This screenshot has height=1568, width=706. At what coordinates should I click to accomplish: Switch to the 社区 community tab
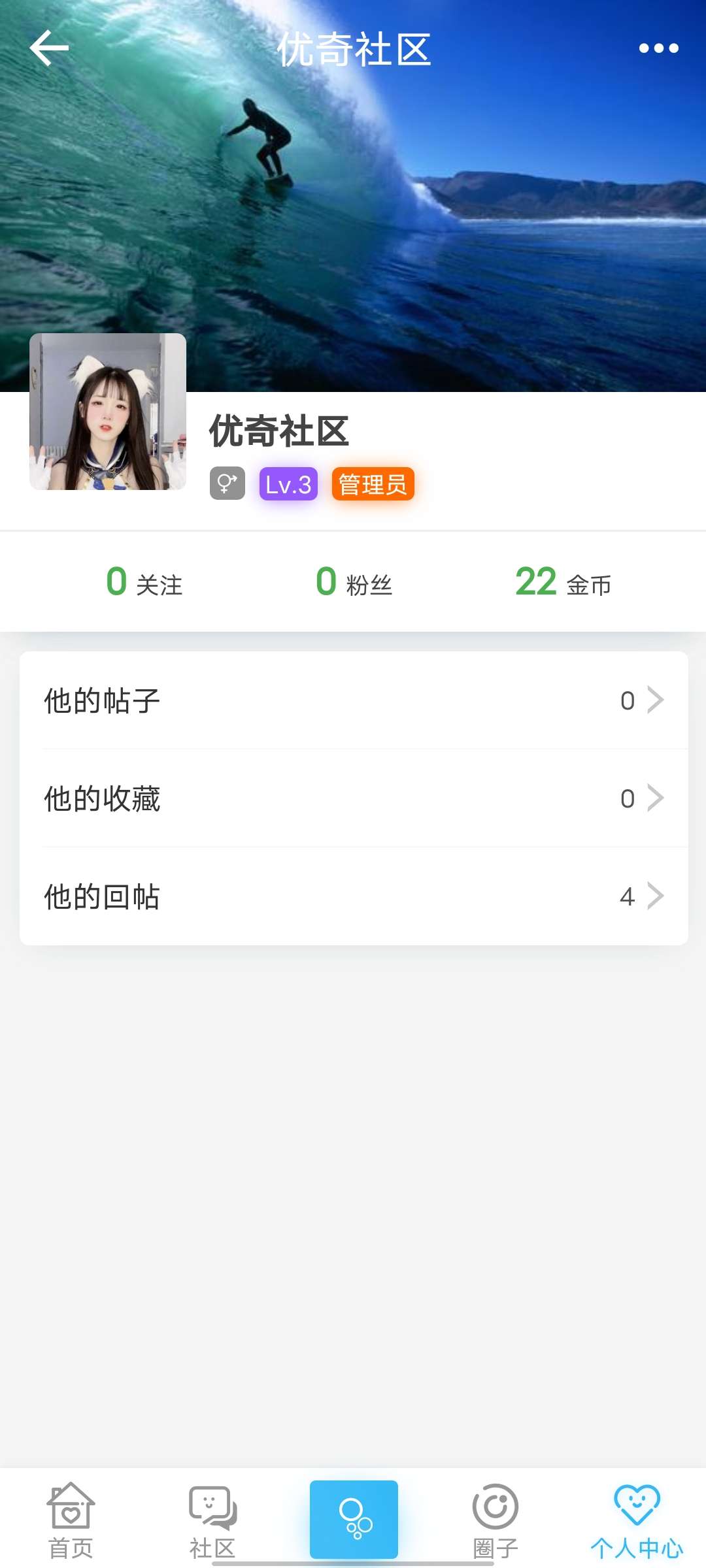pyautogui.click(x=212, y=1520)
